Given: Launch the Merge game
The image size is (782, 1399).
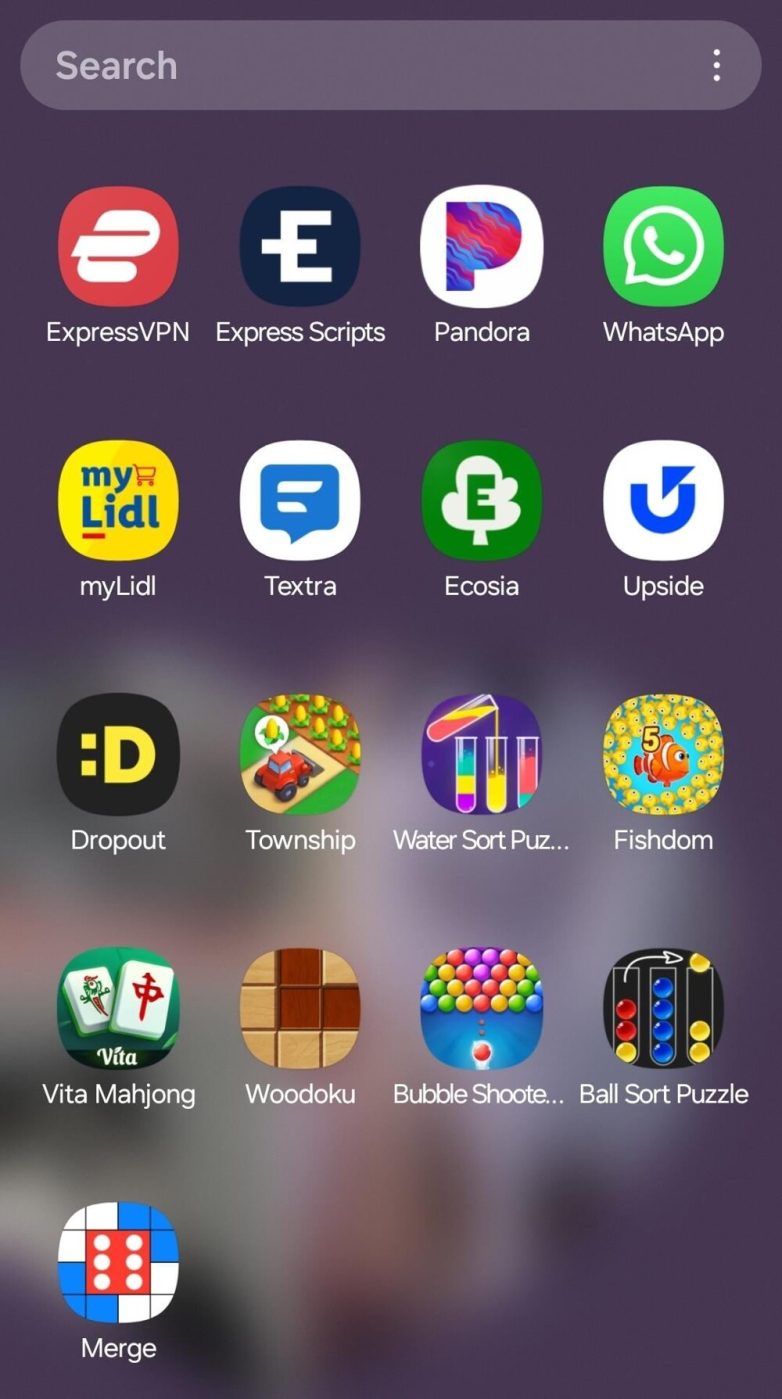Looking at the screenshot, I should pyautogui.click(x=118, y=1262).
